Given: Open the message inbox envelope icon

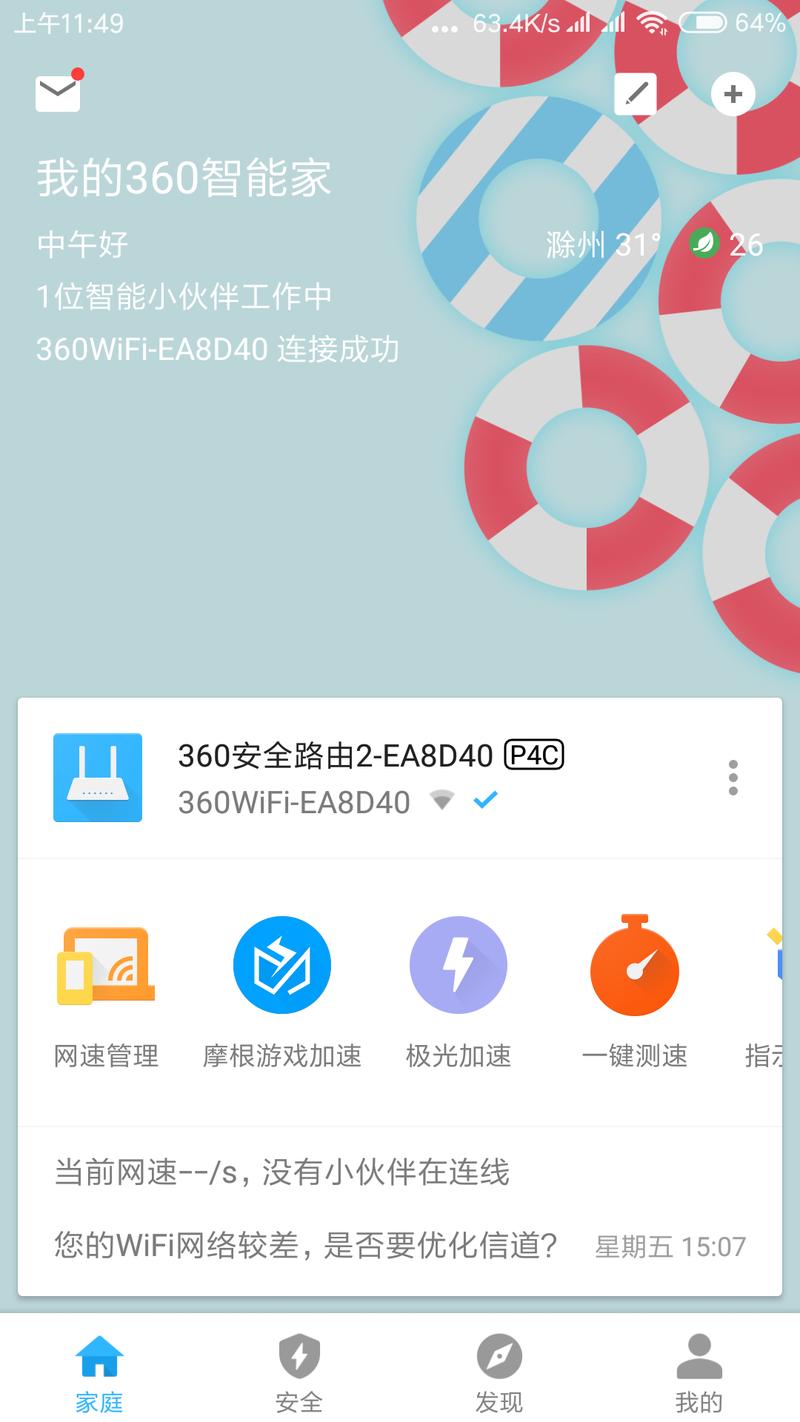Looking at the screenshot, I should coord(57,92).
